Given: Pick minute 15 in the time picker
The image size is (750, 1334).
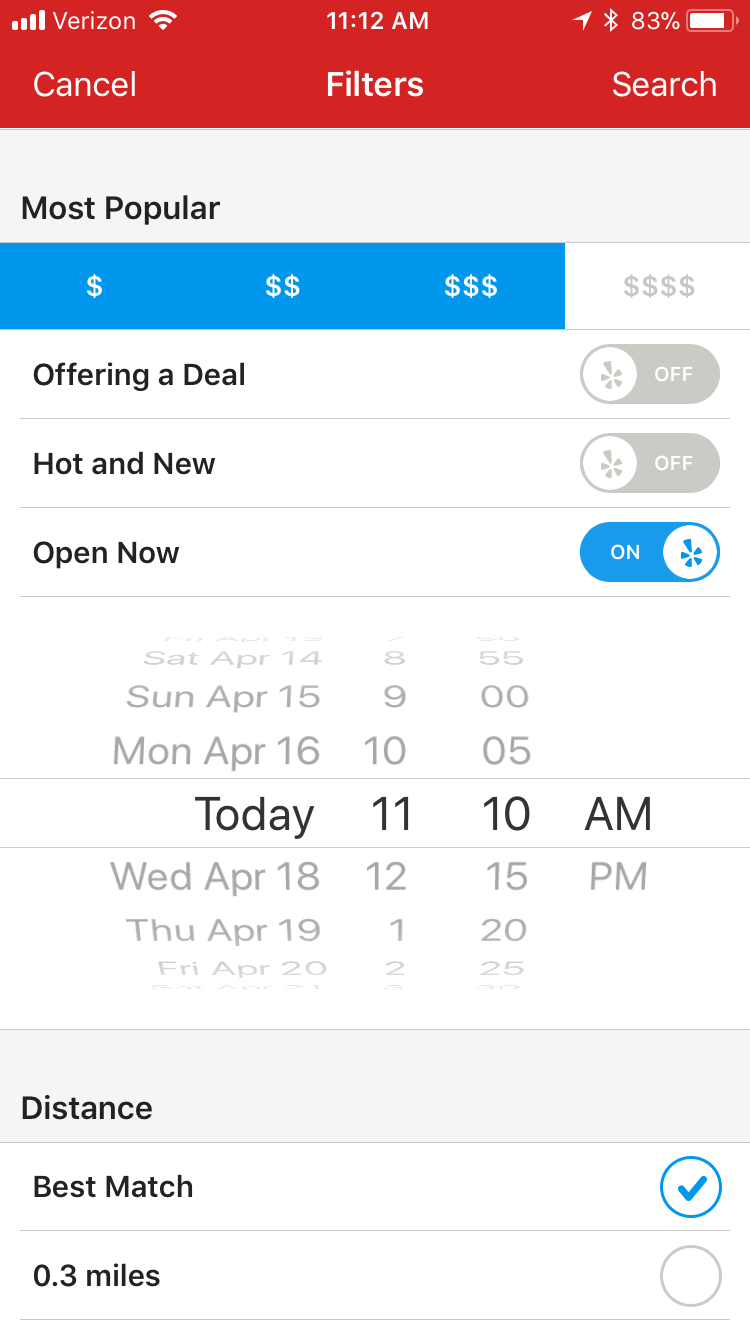Looking at the screenshot, I should point(506,877).
